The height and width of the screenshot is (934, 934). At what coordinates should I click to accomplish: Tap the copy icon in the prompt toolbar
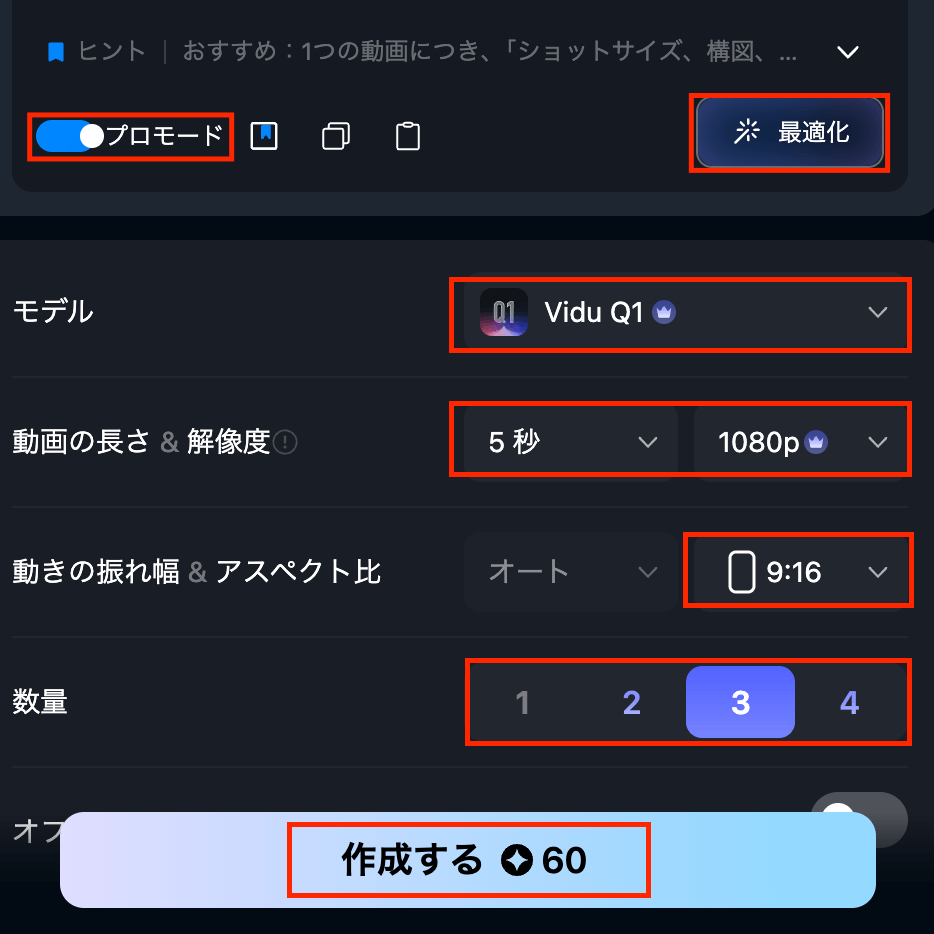(336, 136)
